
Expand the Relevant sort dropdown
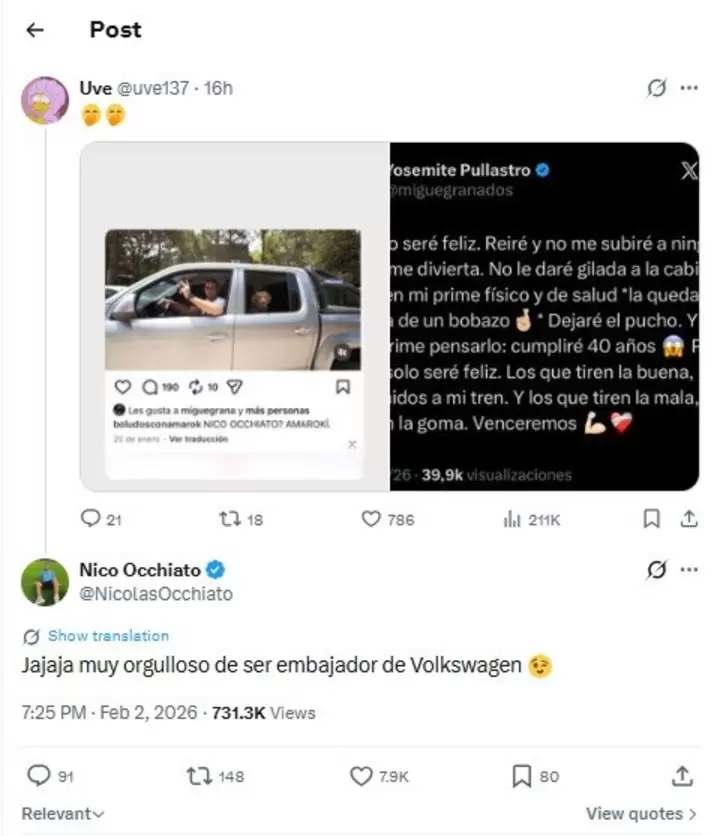[x=63, y=814]
